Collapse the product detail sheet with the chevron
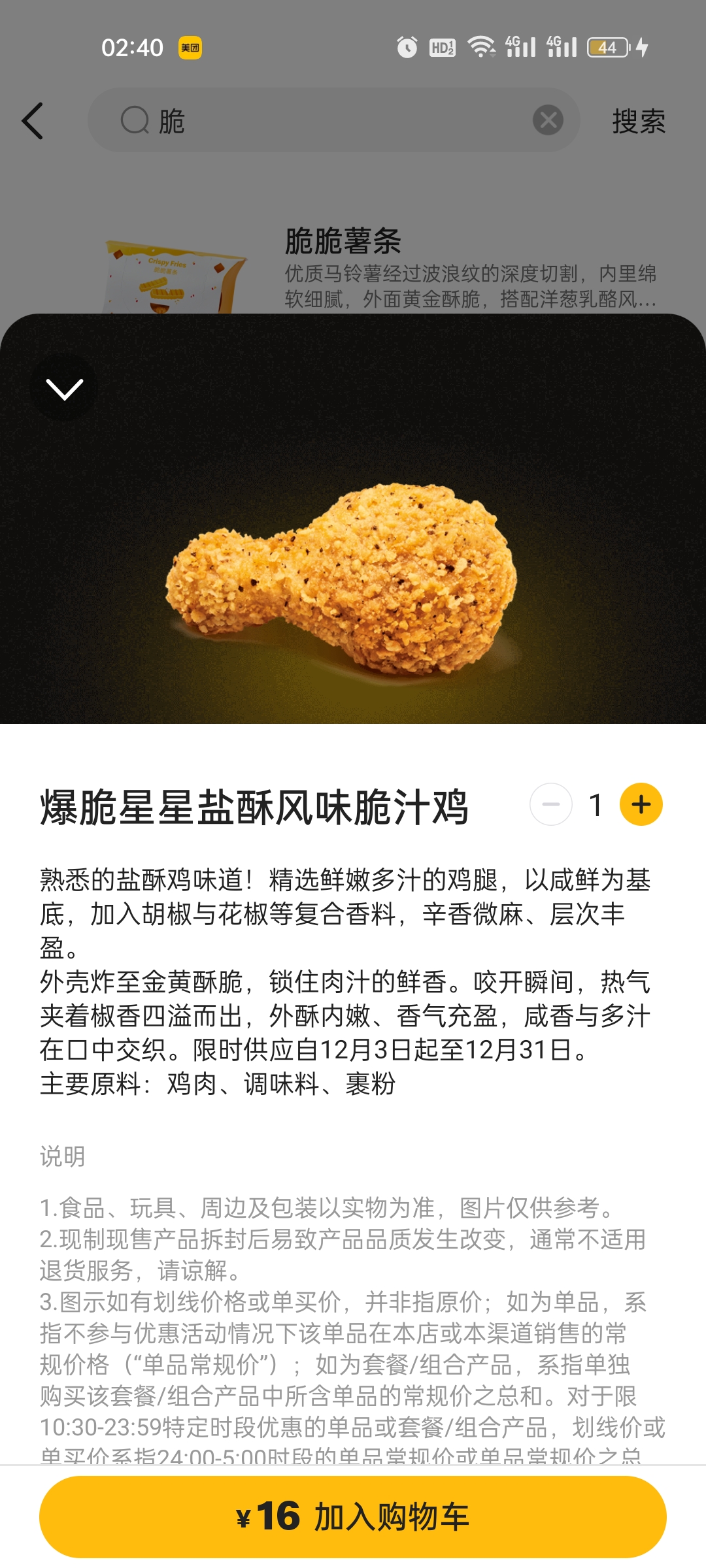The width and height of the screenshot is (706, 1568). (x=64, y=389)
